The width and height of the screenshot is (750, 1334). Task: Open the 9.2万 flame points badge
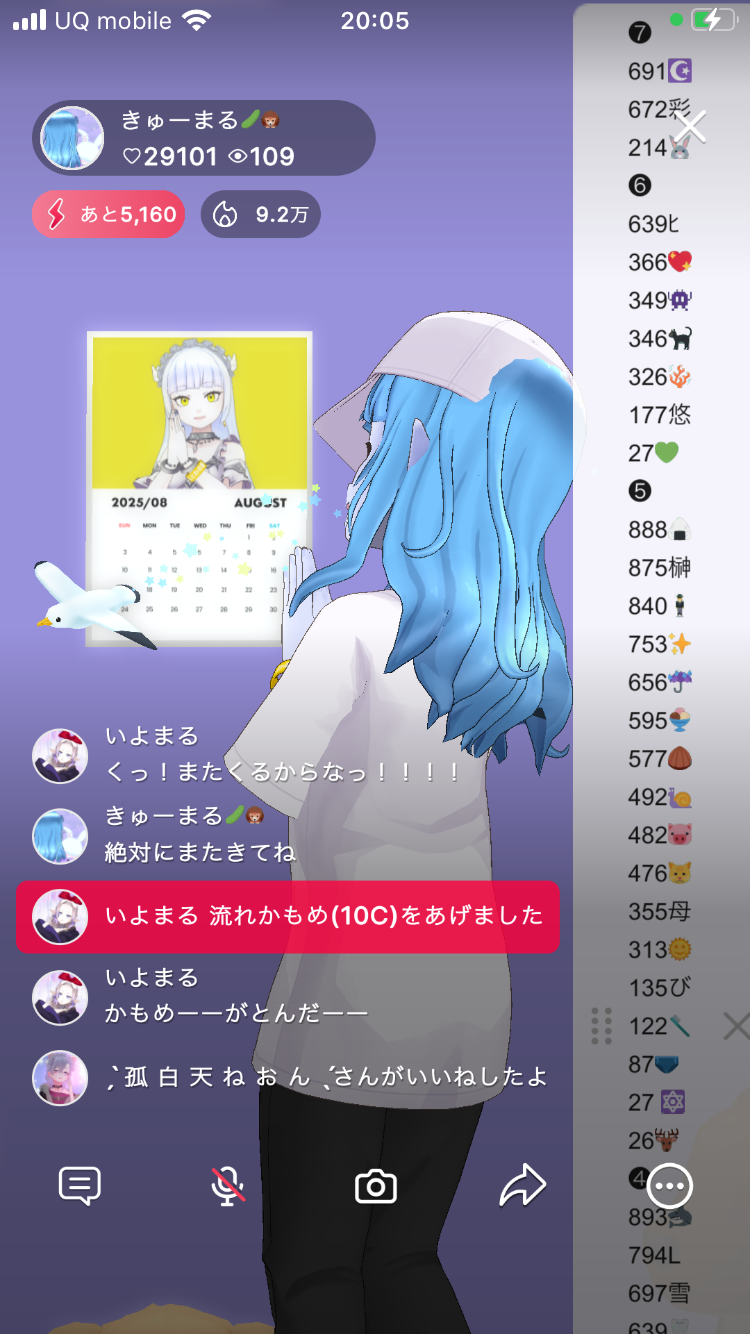[x=260, y=214]
